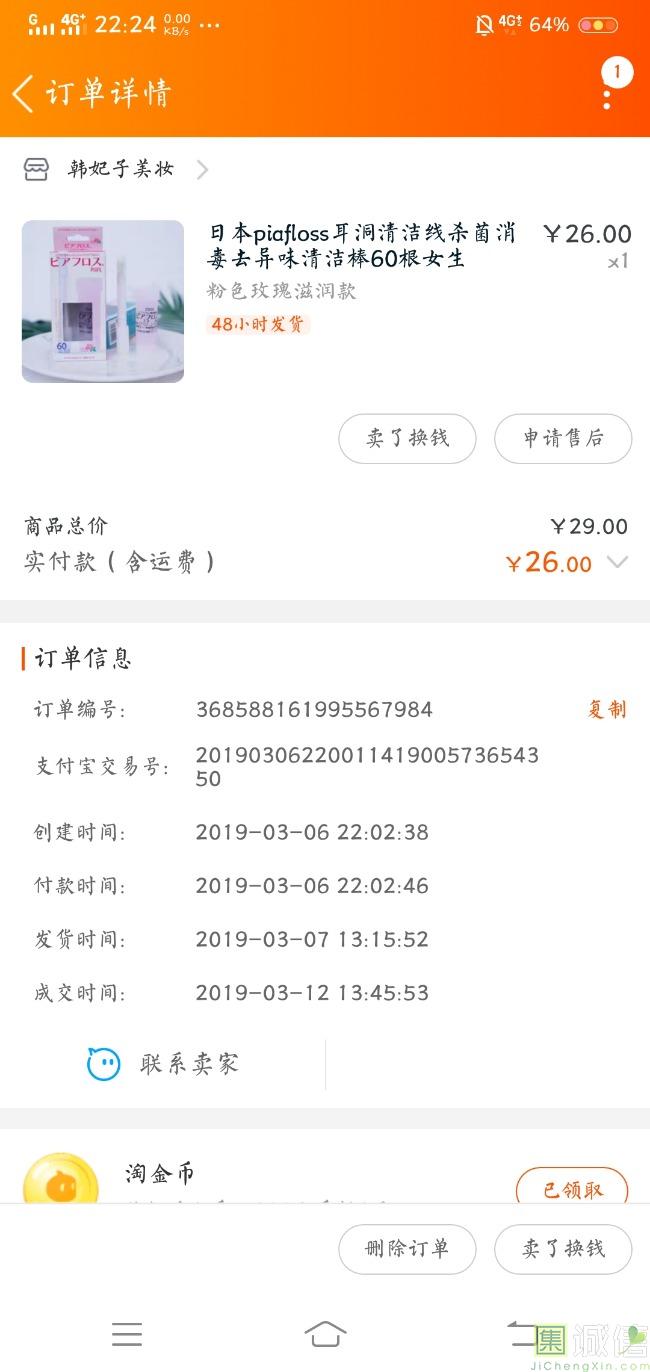
Task: Contact the seller via 联系卖家
Action: (x=165, y=1064)
